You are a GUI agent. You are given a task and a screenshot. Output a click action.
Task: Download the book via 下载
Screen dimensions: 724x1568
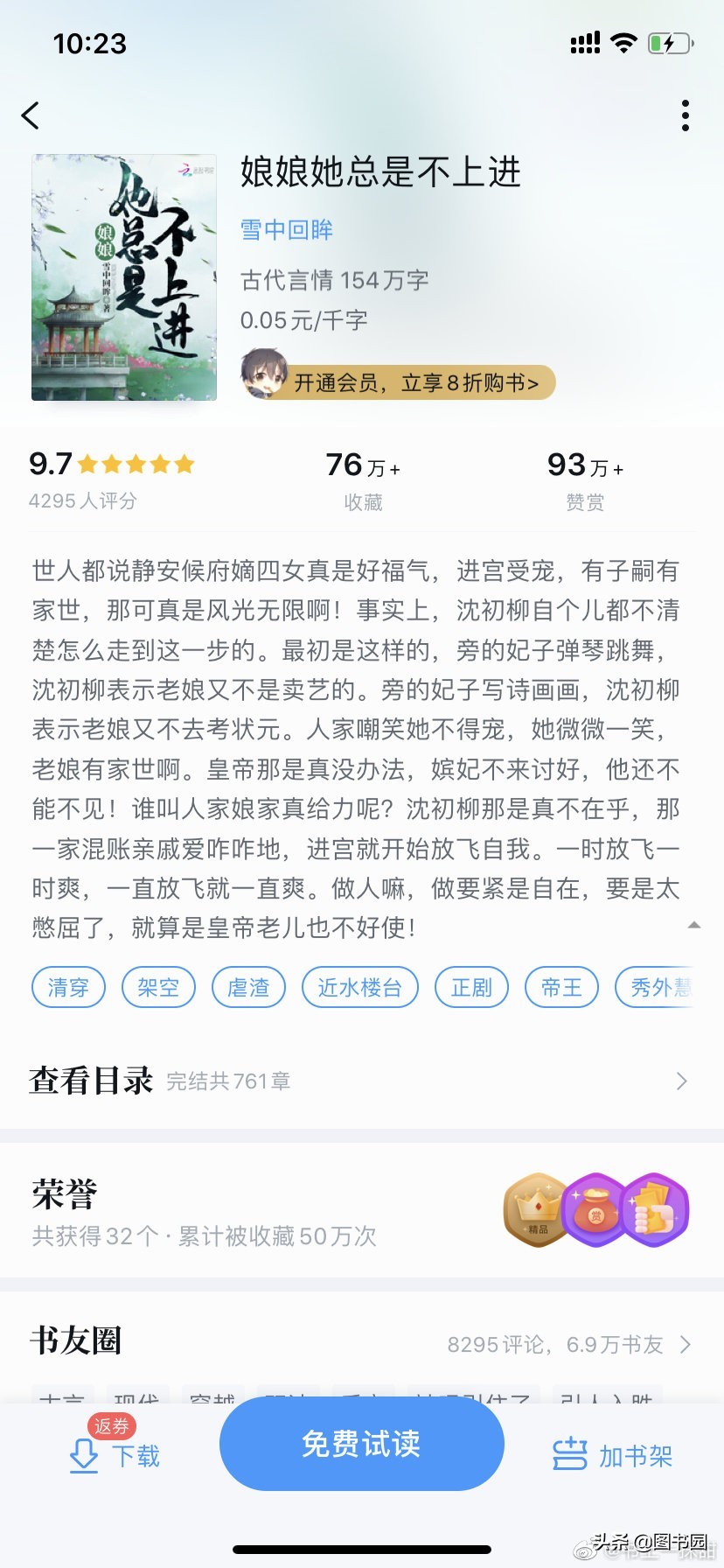[115, 1454]
